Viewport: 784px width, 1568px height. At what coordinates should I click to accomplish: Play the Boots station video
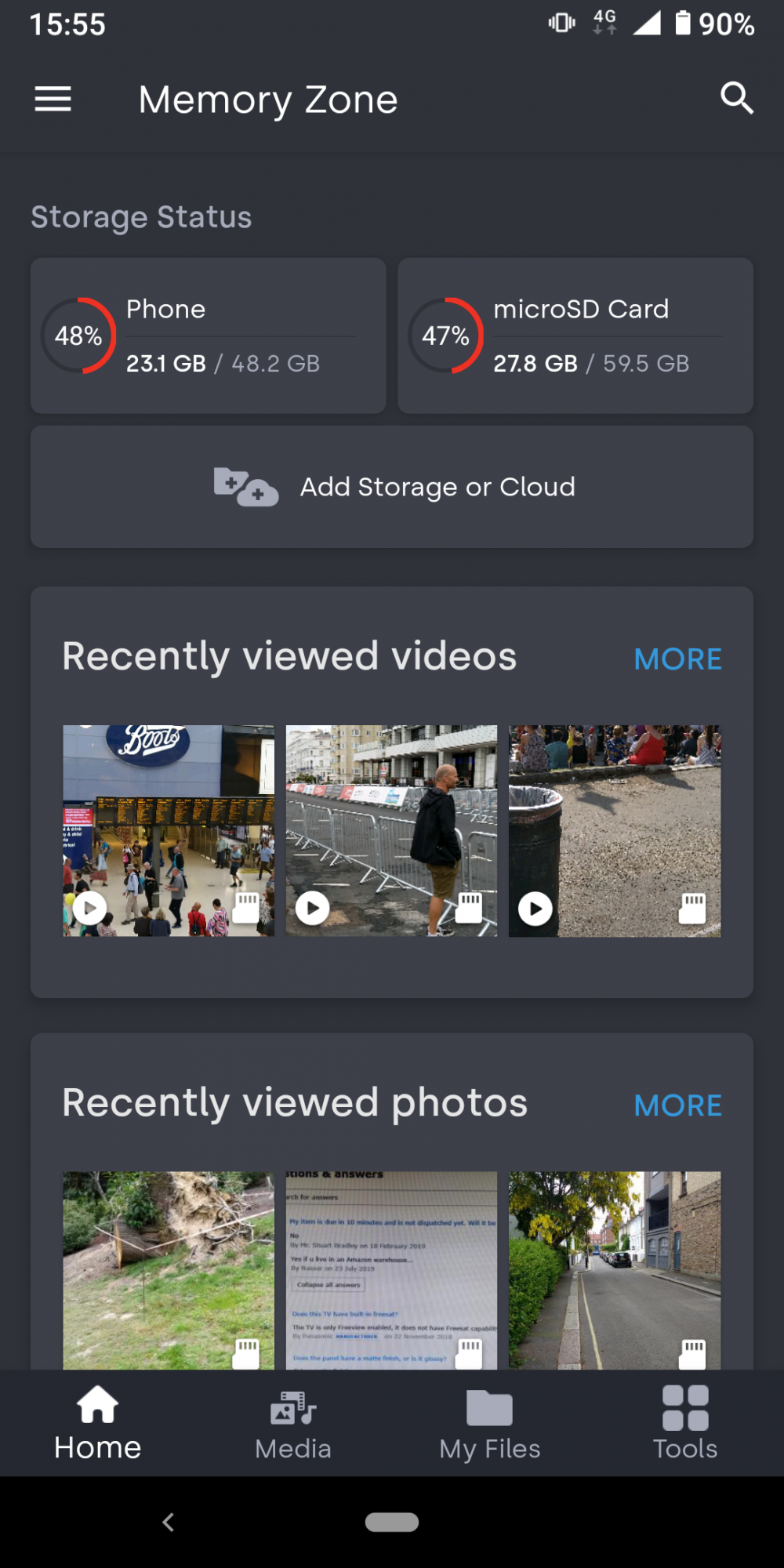click(x=169, y=830)
